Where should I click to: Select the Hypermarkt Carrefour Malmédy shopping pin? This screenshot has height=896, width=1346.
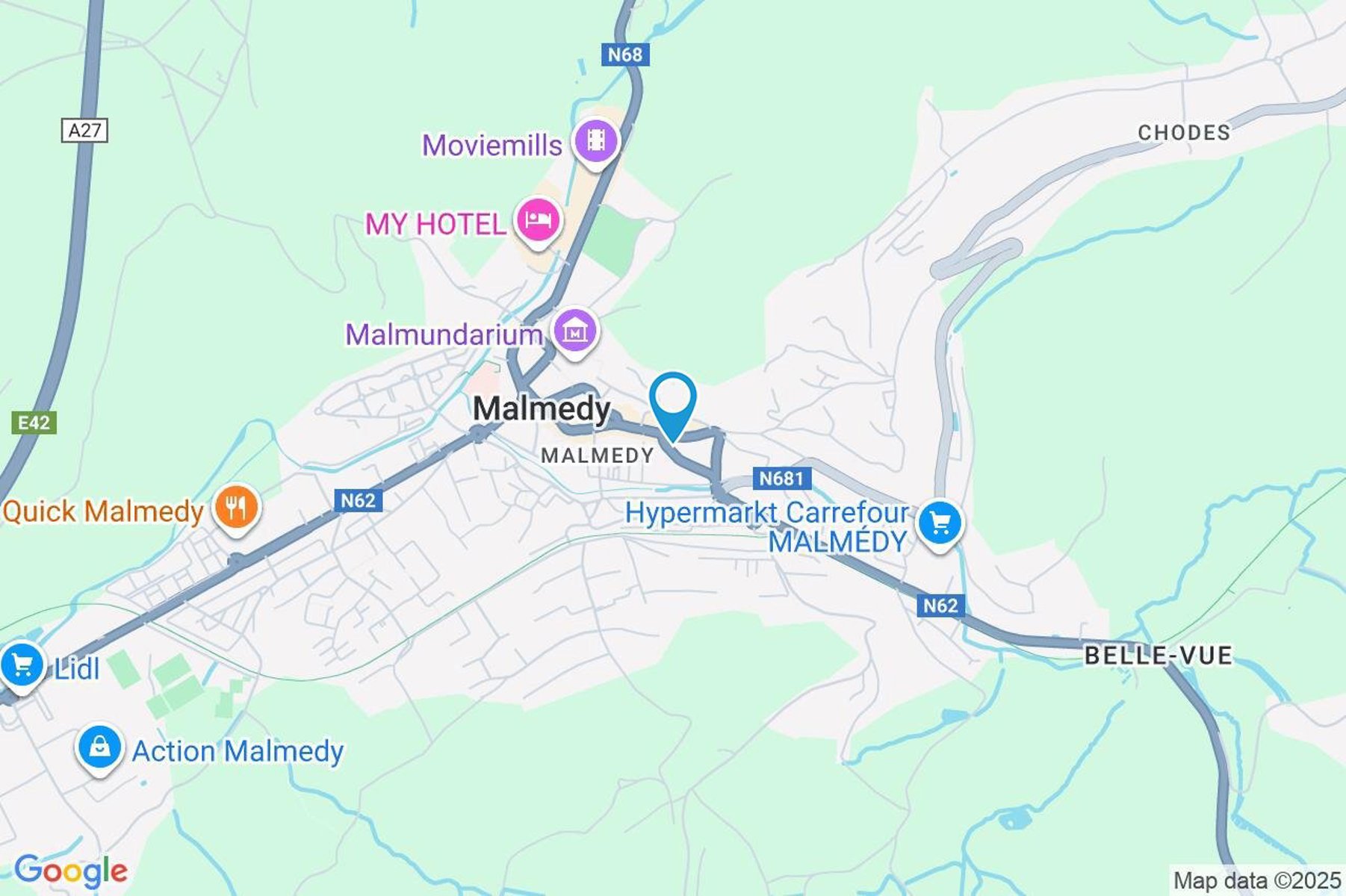[940, 523]
